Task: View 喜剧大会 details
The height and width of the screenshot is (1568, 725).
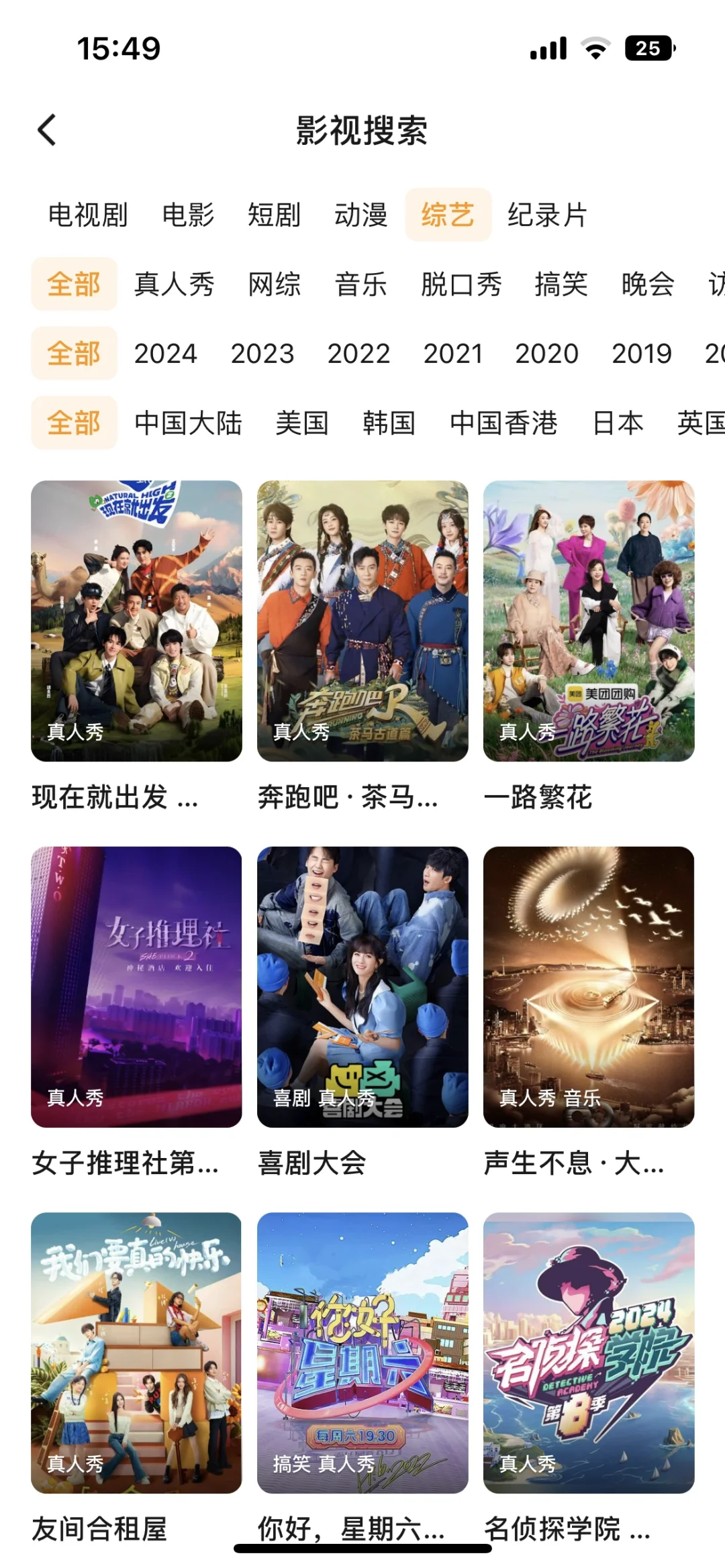Action: 362,986
